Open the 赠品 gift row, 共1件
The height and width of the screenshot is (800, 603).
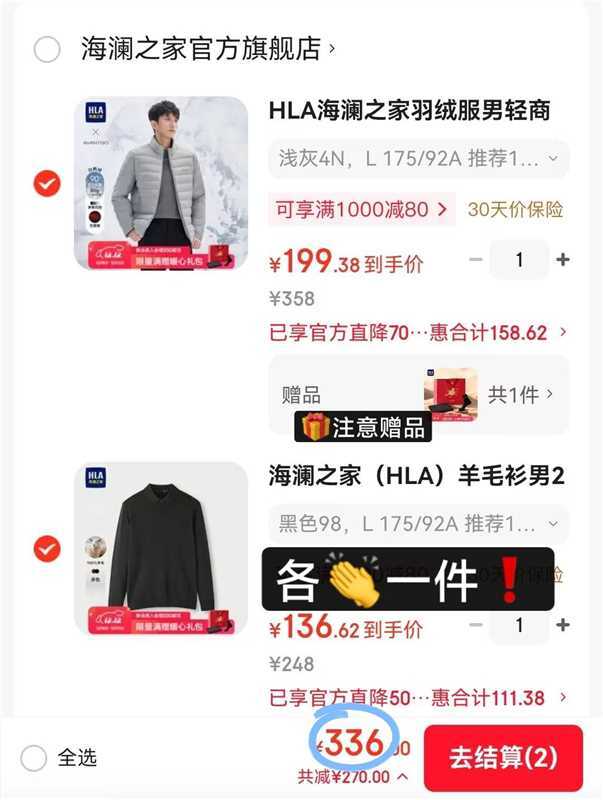(418, 394)
